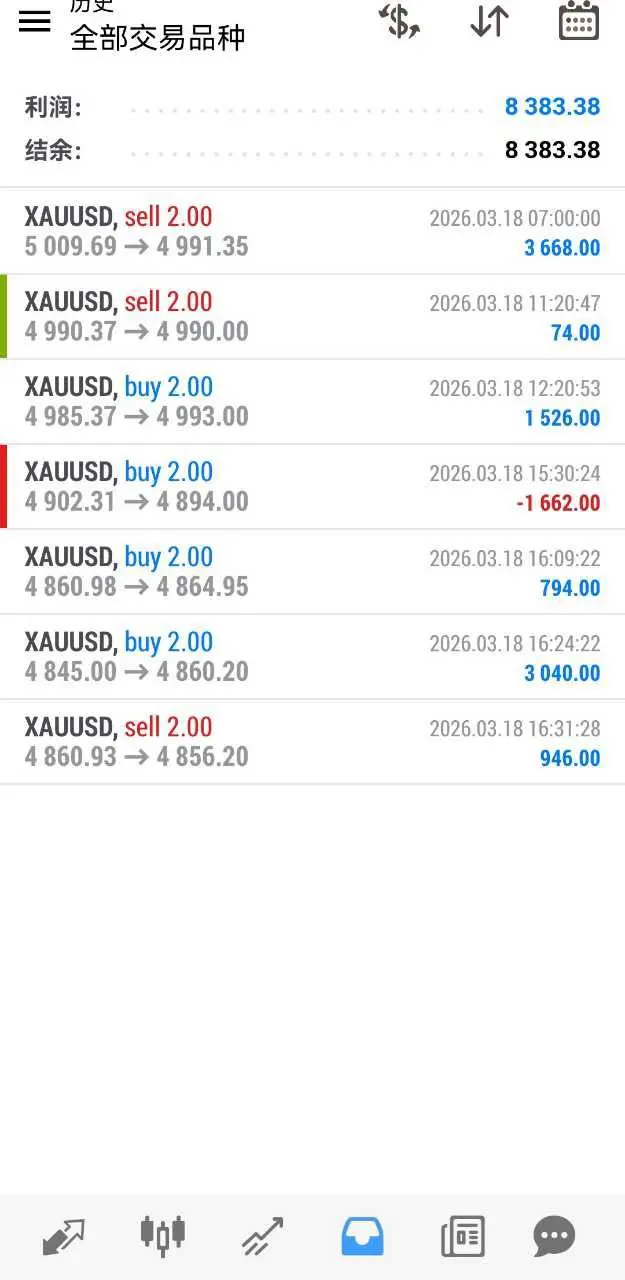View the sell trade with 74.00 profit
The image size is (625, 1280).
pos(312,316)
